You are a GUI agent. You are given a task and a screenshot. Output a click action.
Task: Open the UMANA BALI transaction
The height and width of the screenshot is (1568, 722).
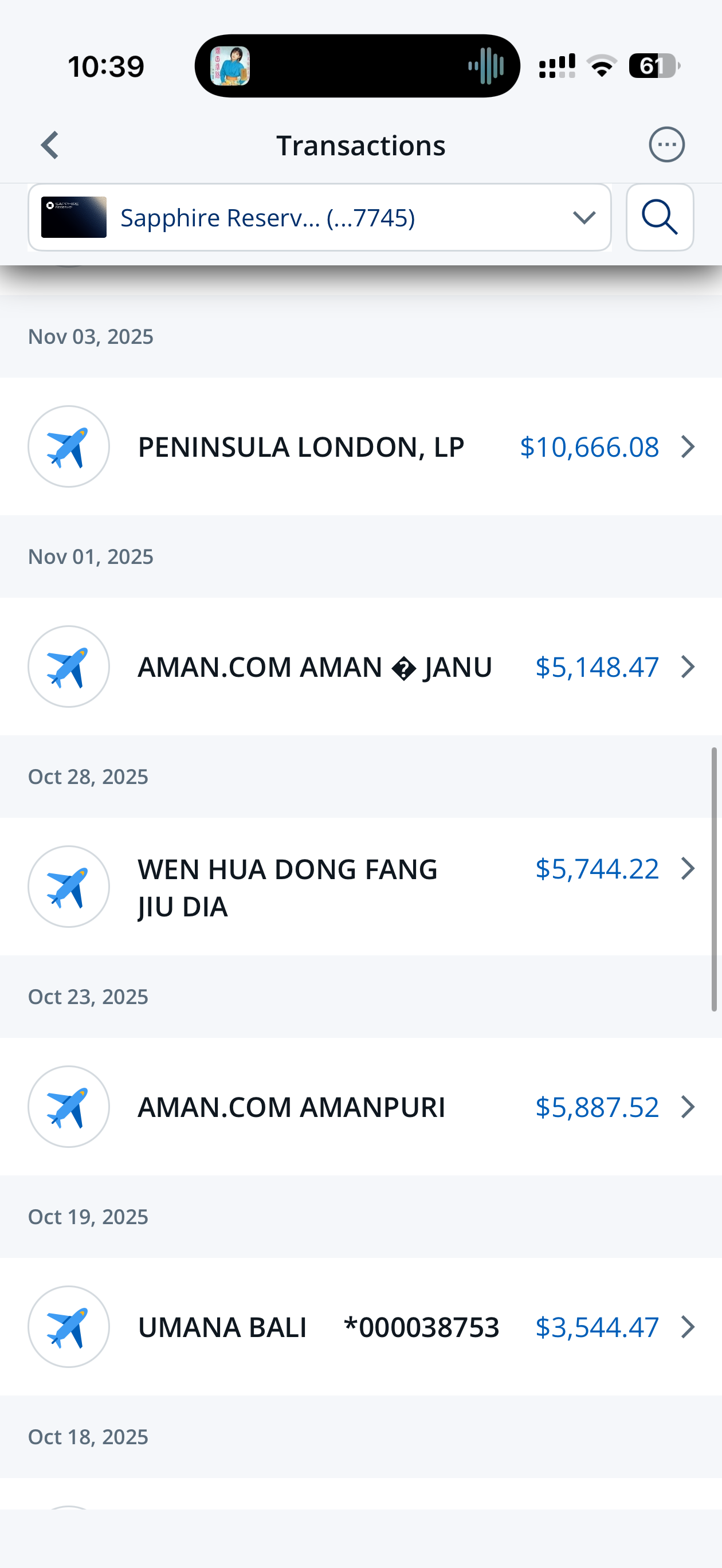click(361, 1327)
